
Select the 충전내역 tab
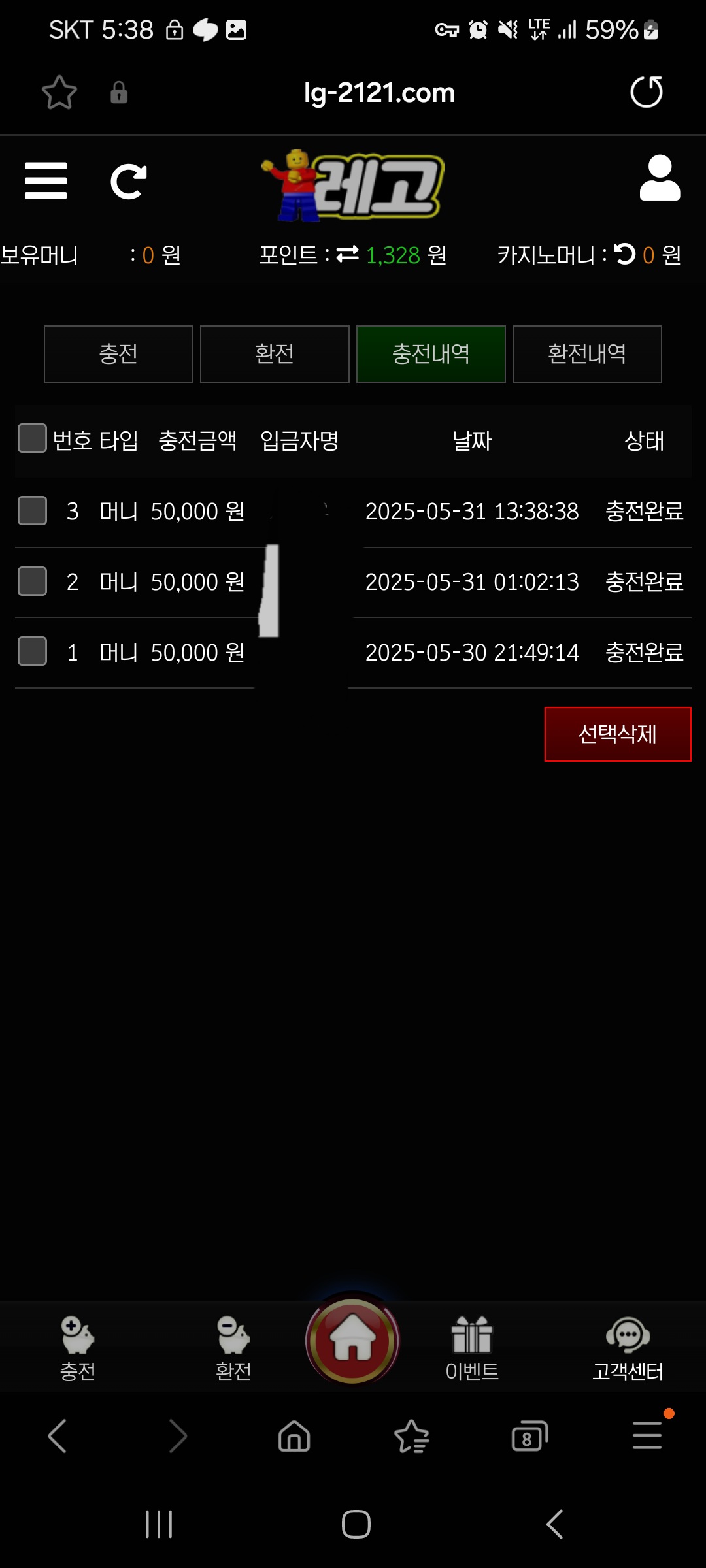click(x=431, y=353)
